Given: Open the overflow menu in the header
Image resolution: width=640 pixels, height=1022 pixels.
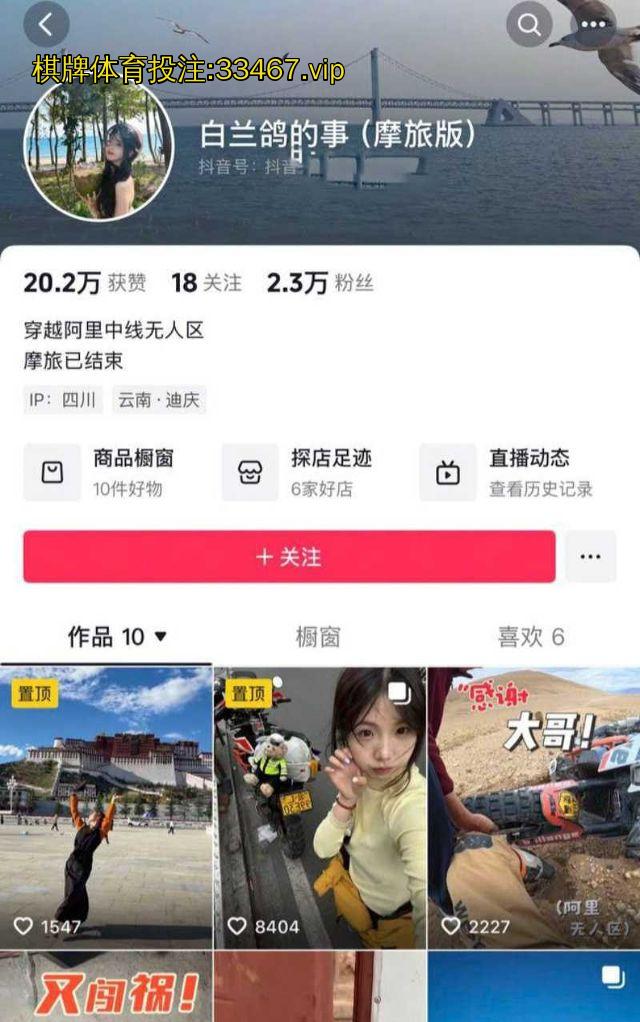Looking at the screenshot, I should 593,24.
